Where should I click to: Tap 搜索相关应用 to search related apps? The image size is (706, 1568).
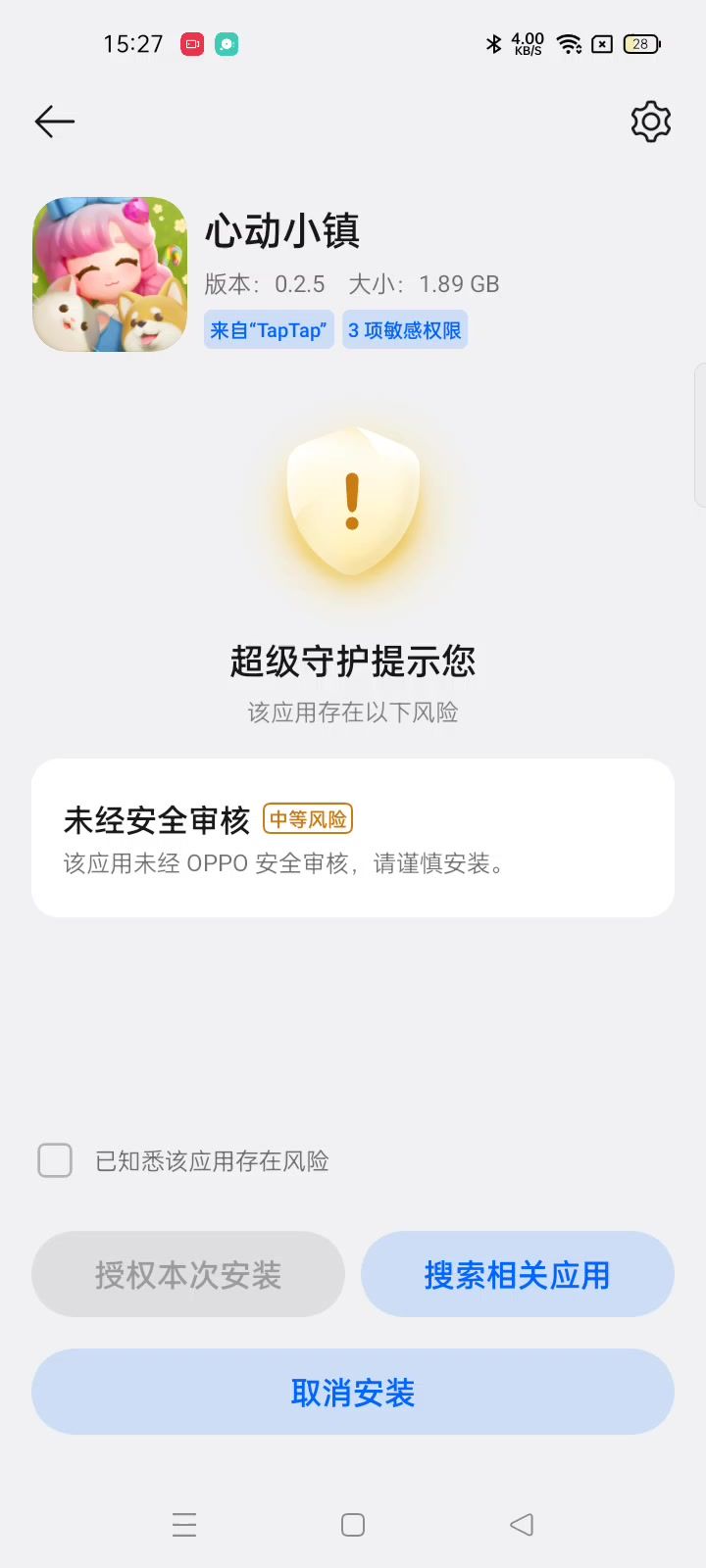point(518,1274)
